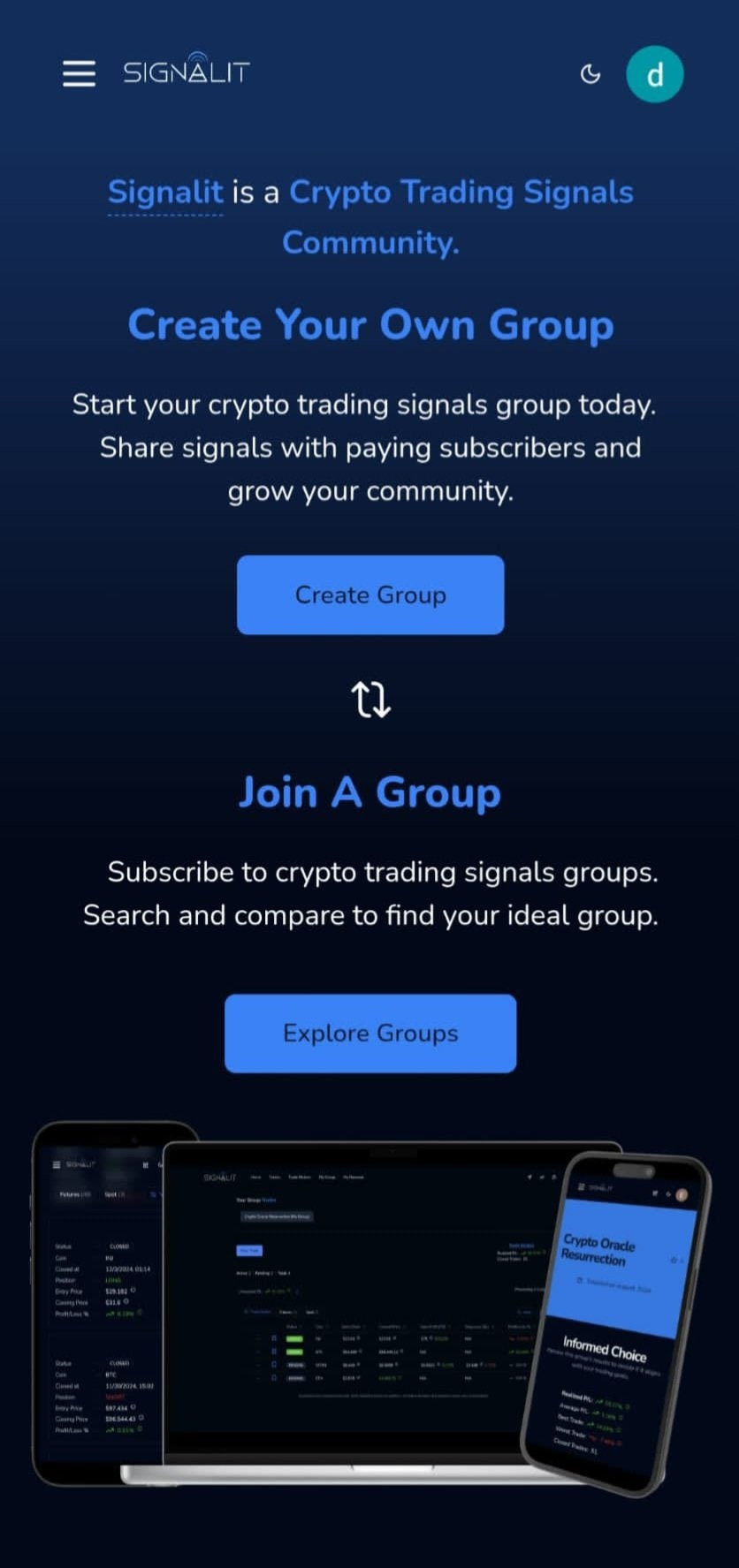Go to home via the Signalit logo

[x=187, y=69]
